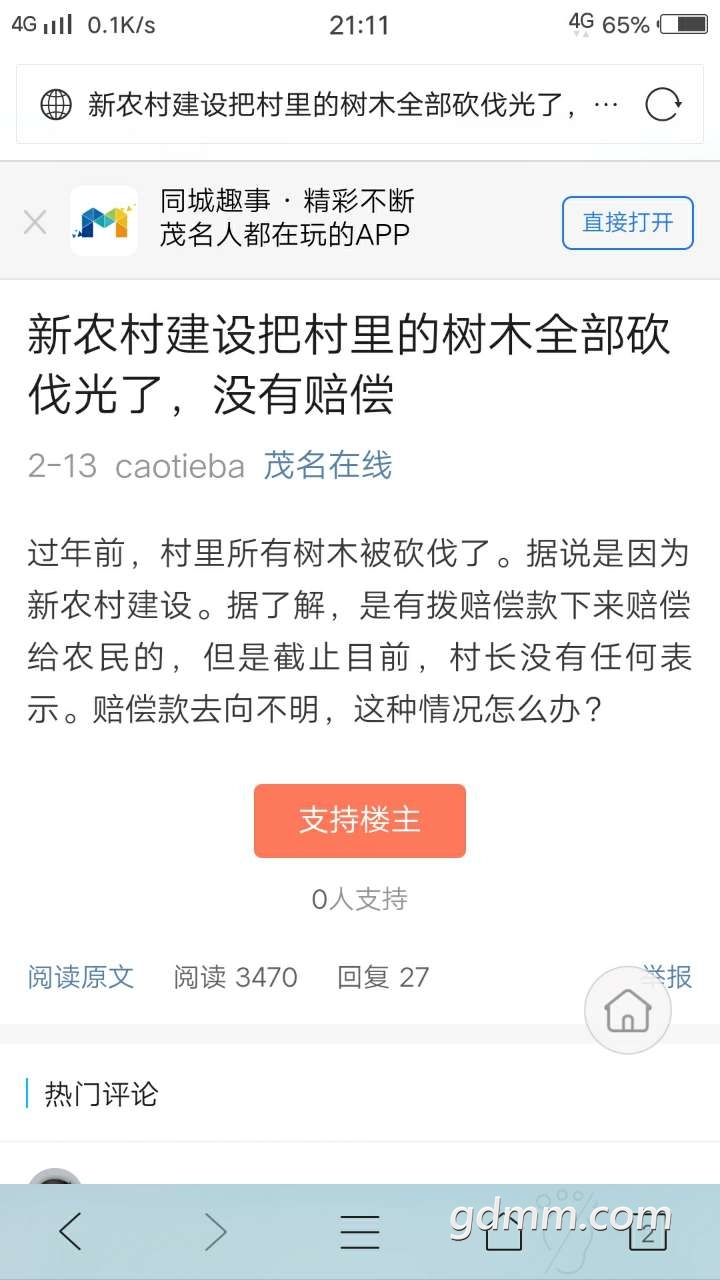Viewport: 720px width, 1280px height.
Task: Tap 支持楼主 to support the poster
Action: (359, 820)
